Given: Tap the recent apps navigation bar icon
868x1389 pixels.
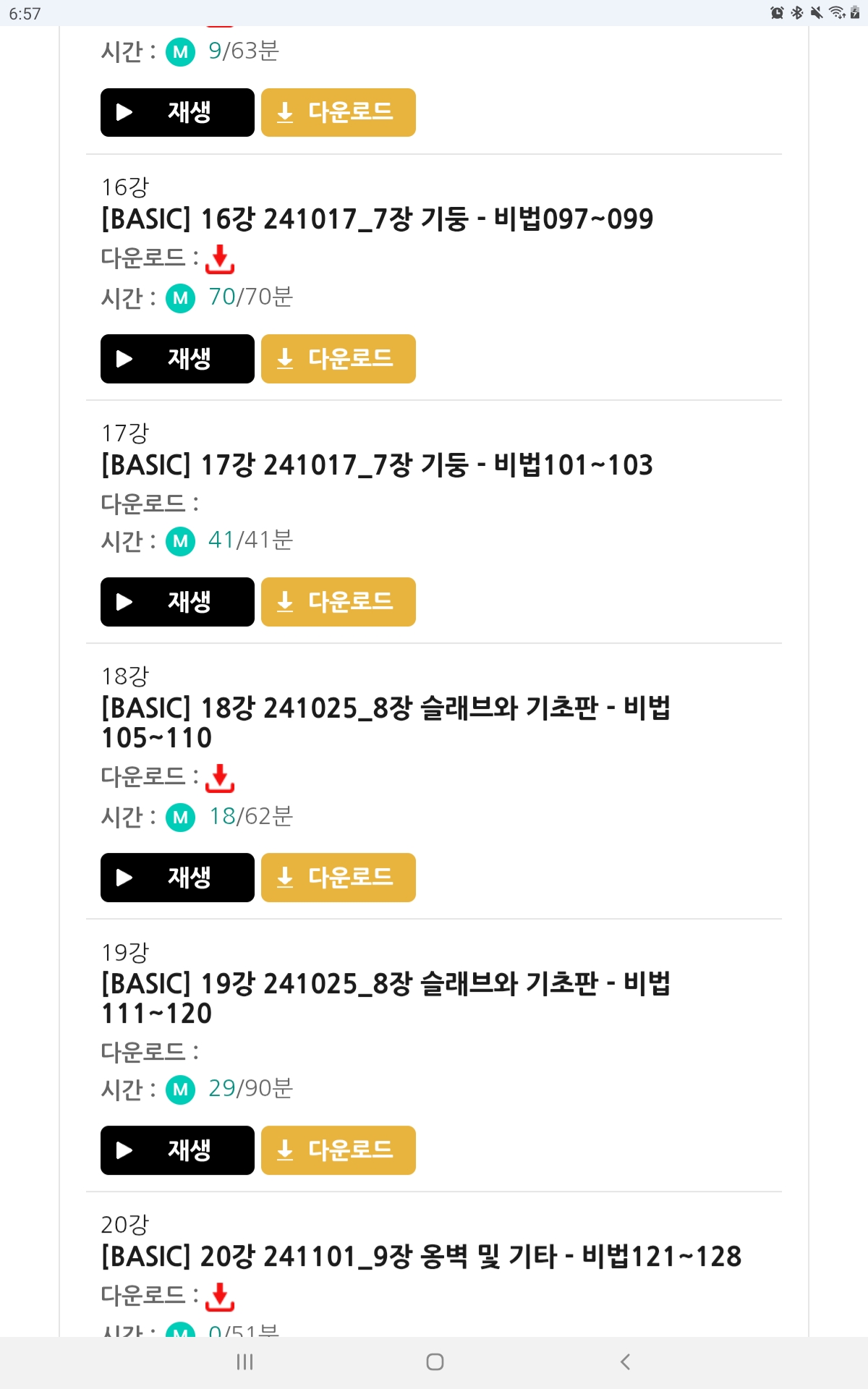Looking at the screenshot, I should coord(244,1362).
